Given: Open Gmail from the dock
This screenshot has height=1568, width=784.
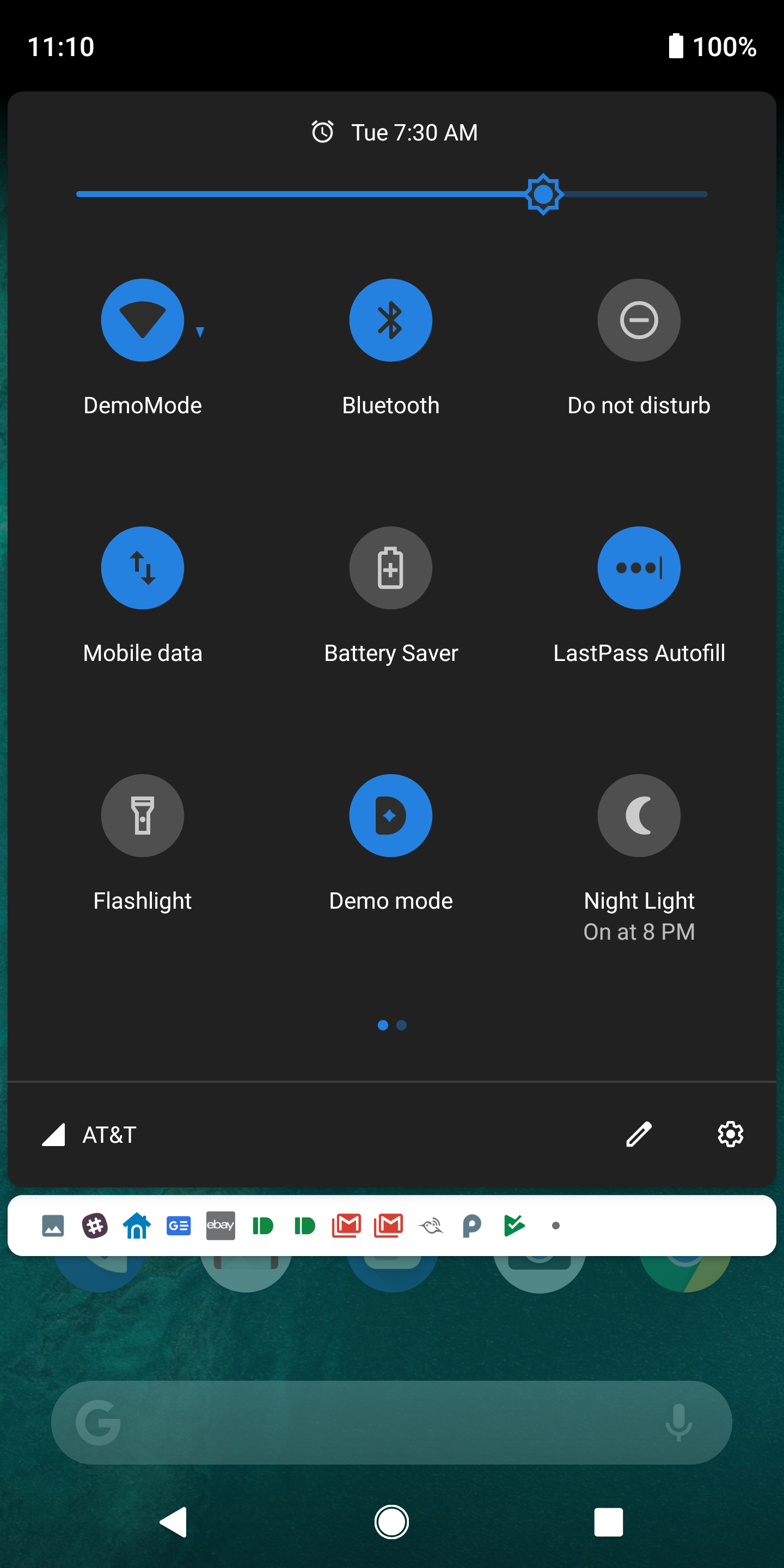Looking at the screenshot, I should (347, 1226).
